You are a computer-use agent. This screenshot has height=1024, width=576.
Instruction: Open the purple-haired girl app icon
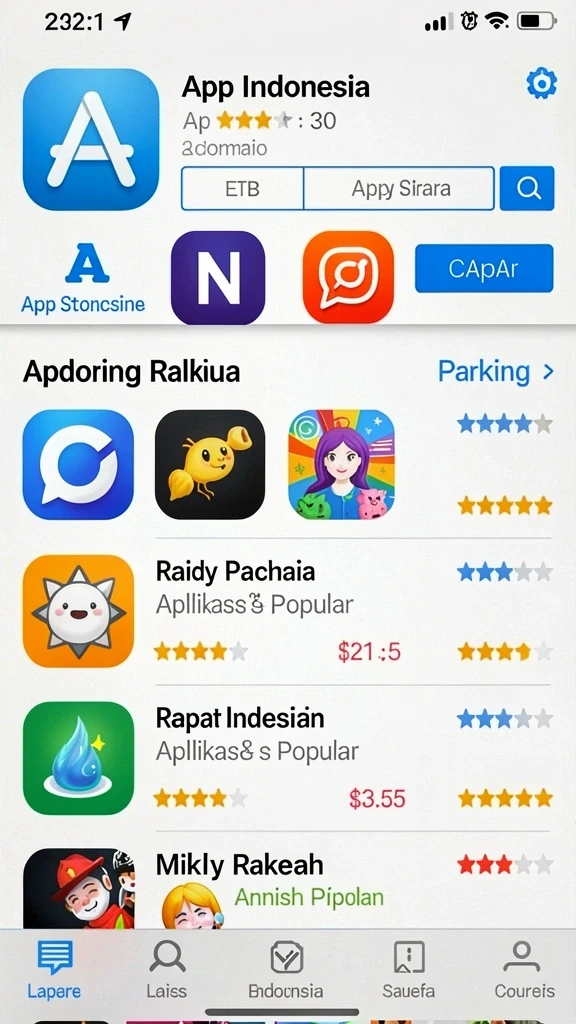coord(342,464)
